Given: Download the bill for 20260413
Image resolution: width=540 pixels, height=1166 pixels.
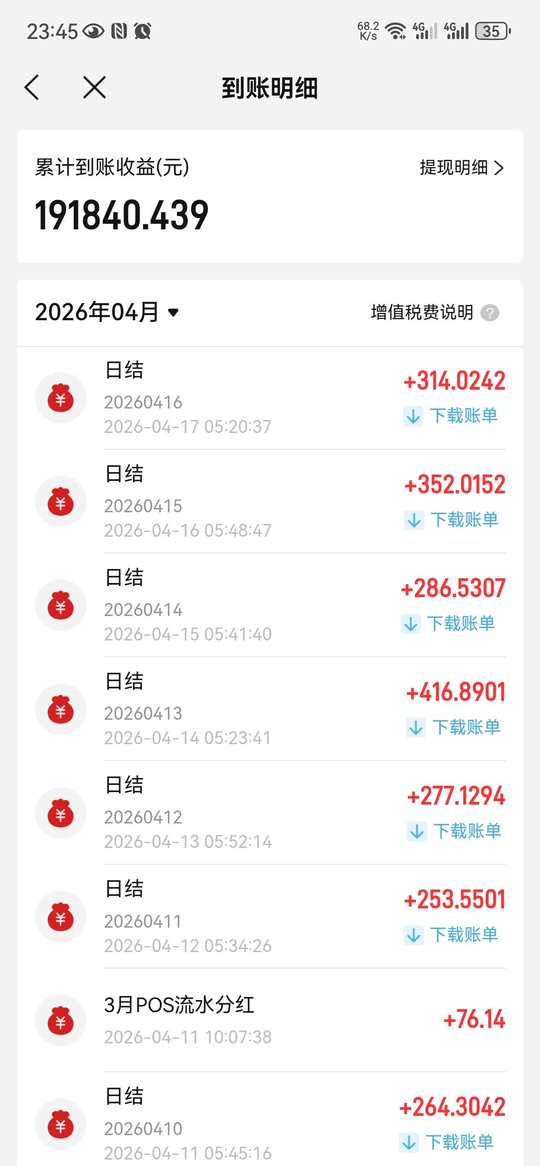Looking at the screenshot, I should [x=454, y=727].
